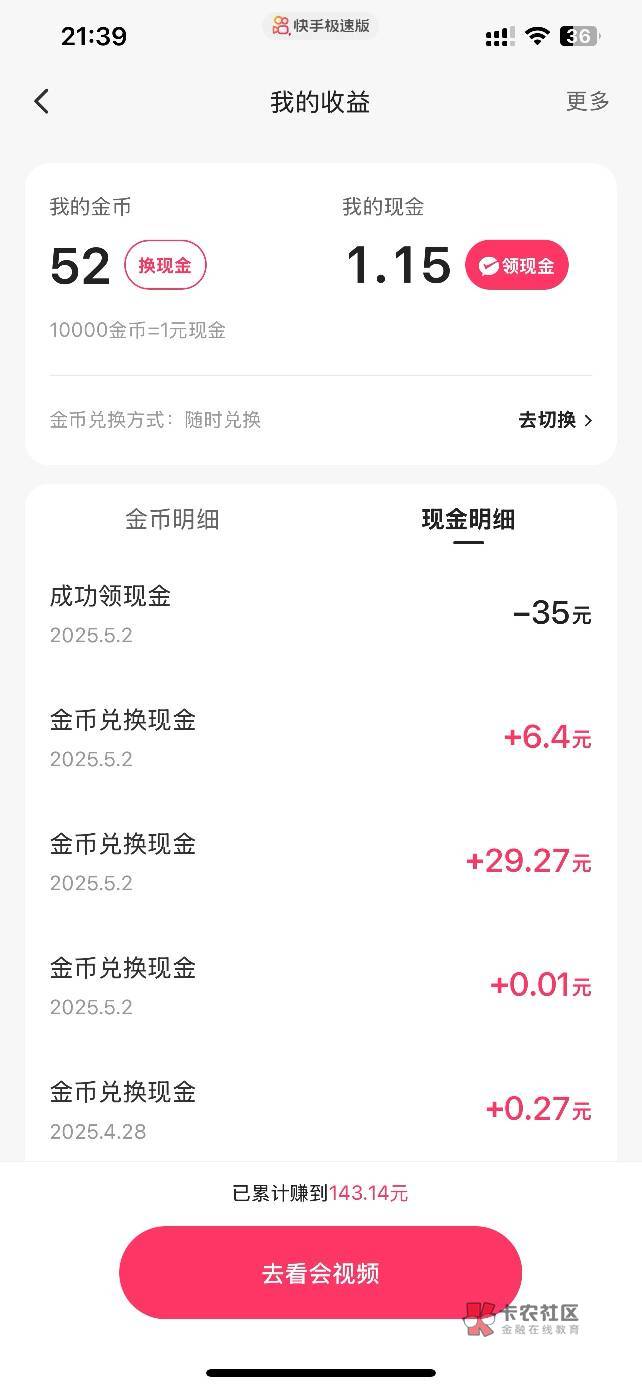Open the 更多 menu

click(587, 101)
